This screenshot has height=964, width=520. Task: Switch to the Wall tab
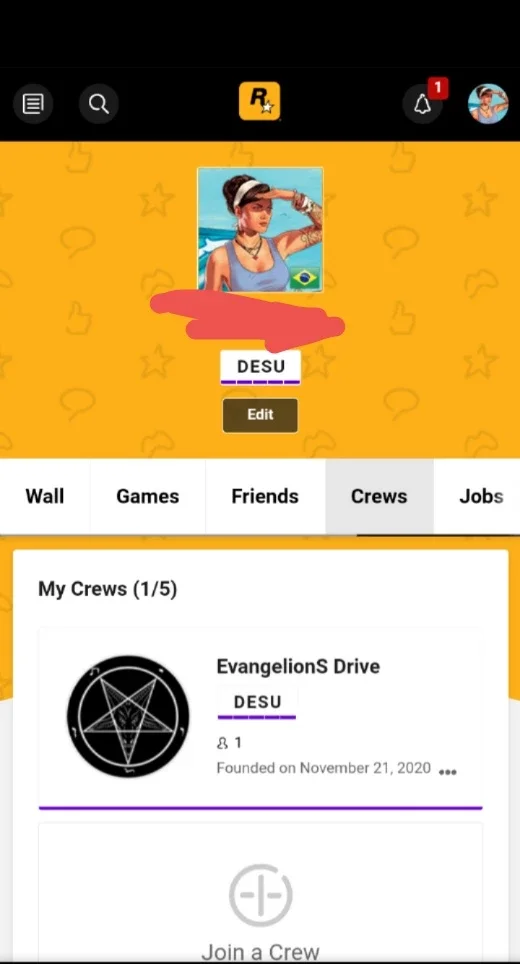click(x=45, y=496)
